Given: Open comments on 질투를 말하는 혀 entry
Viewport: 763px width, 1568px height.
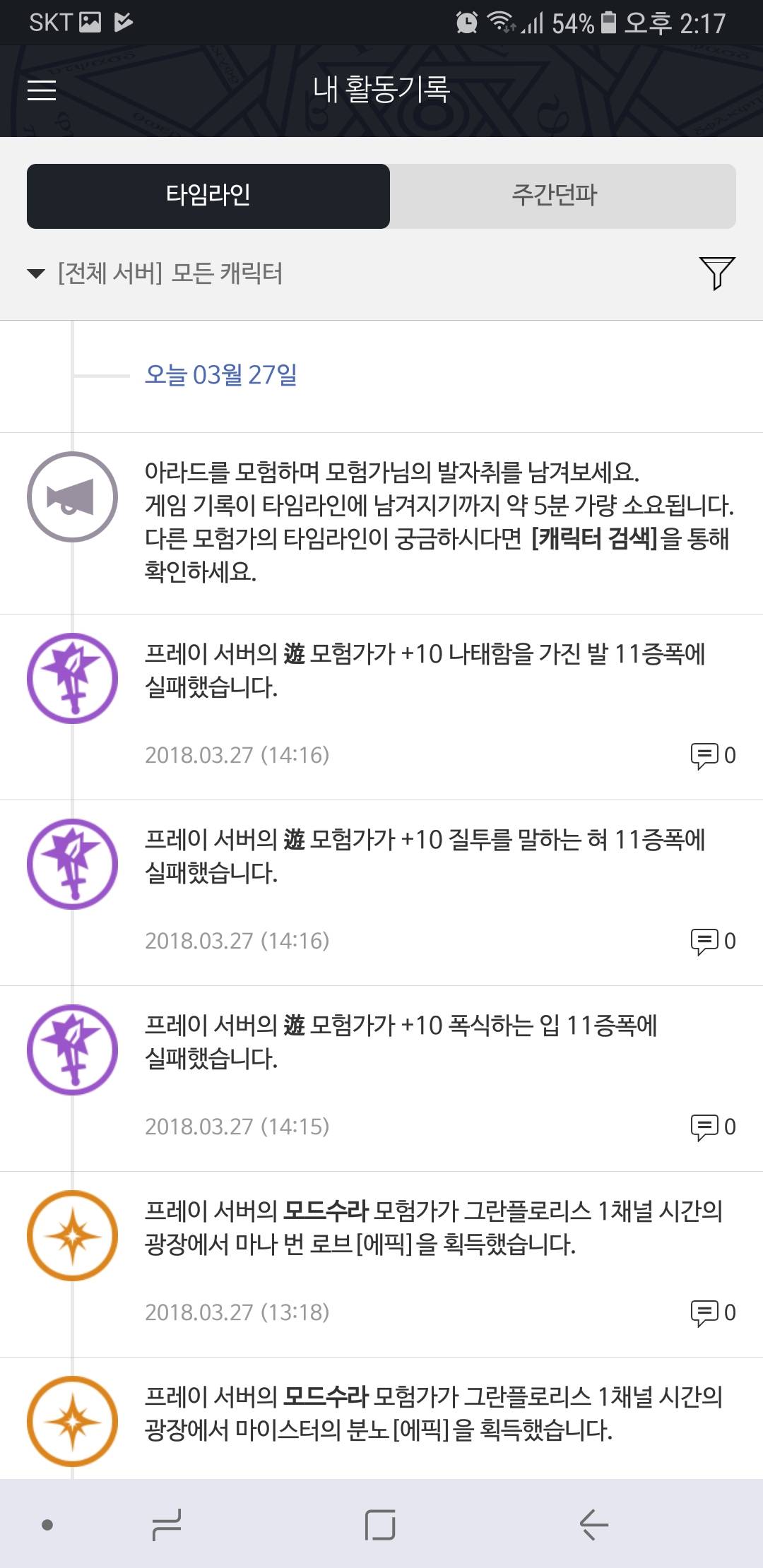Looking at the screenshot, I should 712,941.
